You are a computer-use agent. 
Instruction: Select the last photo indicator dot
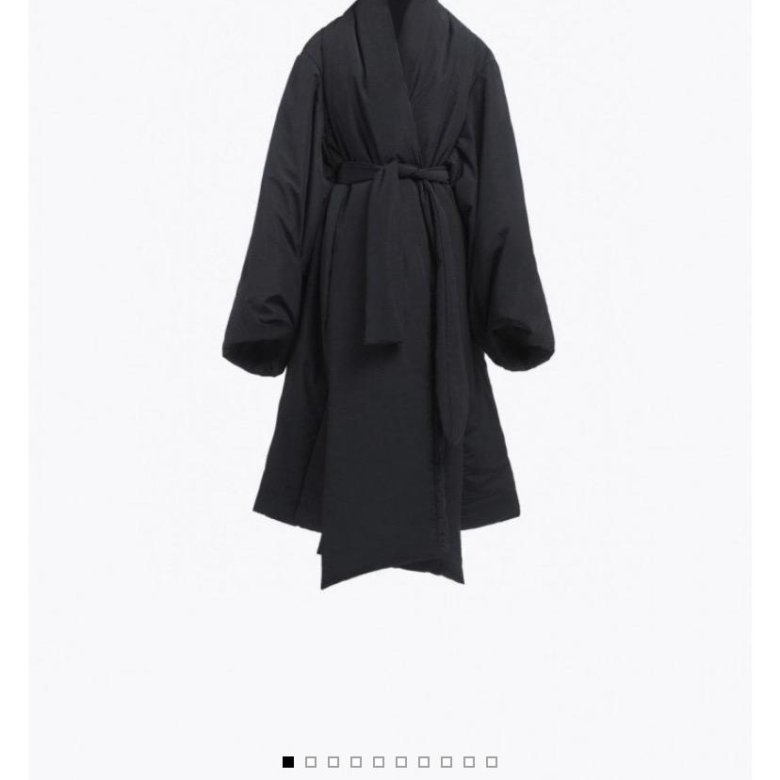coord(492,762)
